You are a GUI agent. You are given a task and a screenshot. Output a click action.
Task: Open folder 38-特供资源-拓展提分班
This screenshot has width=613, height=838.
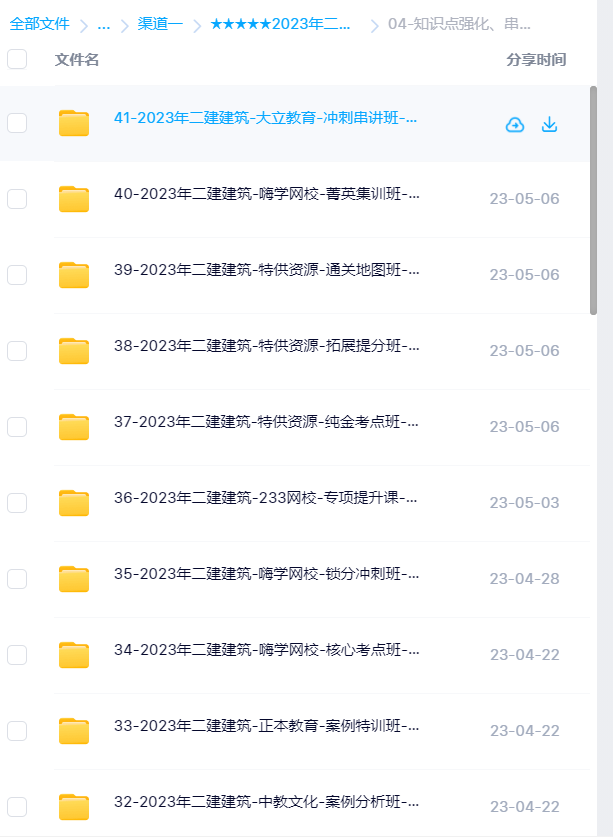click(266, 347)
